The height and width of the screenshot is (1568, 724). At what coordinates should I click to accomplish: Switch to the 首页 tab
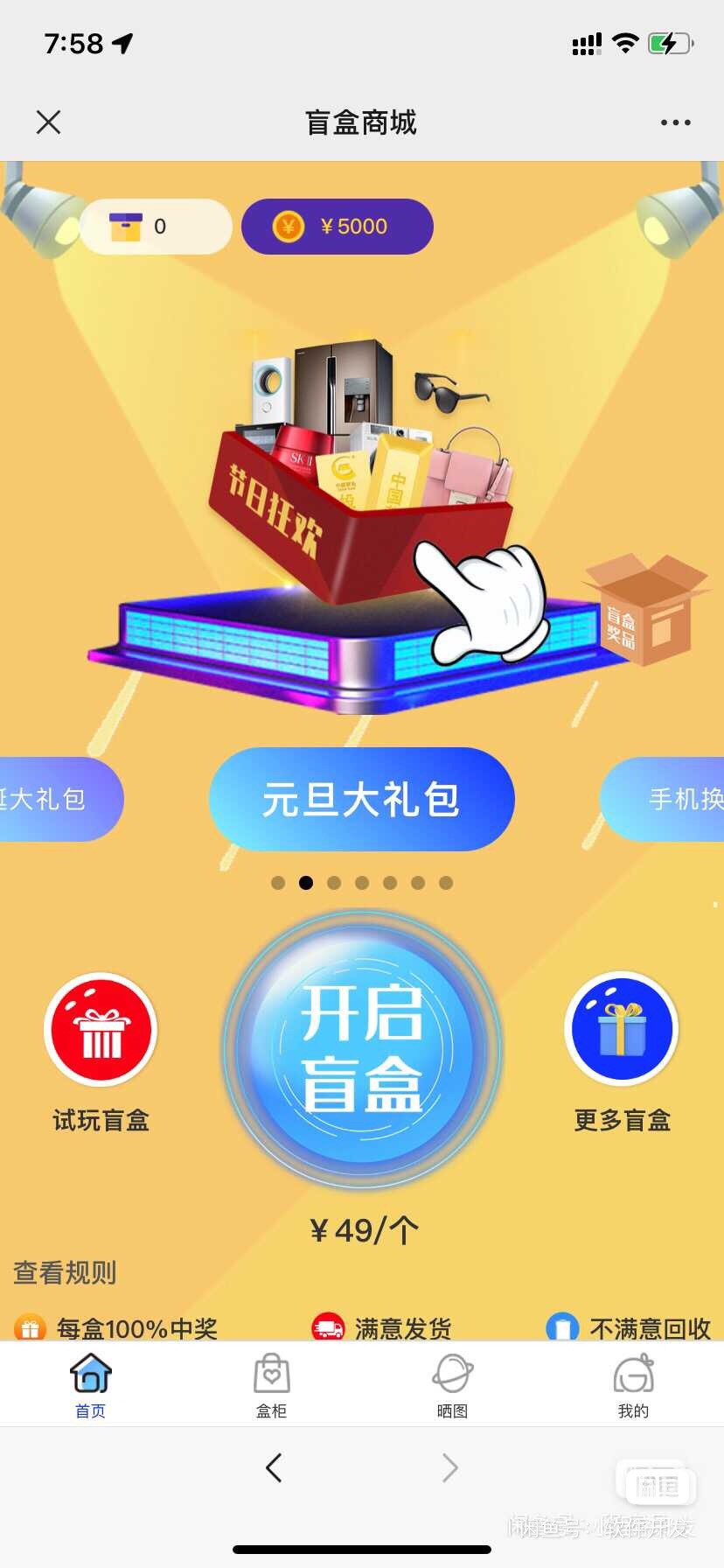91,1385
